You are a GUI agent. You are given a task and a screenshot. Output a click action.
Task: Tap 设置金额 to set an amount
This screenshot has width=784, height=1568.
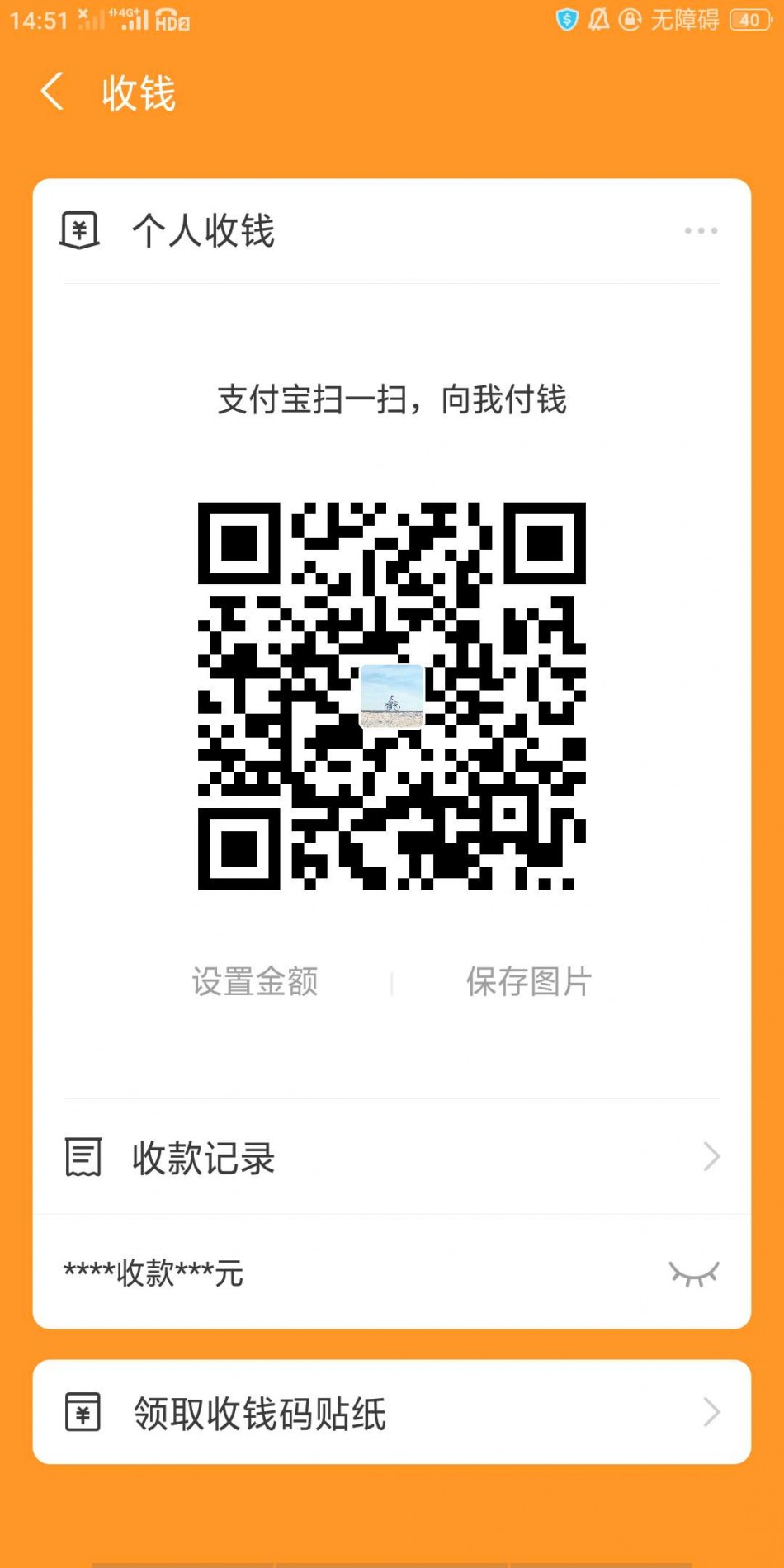point(255,981)
